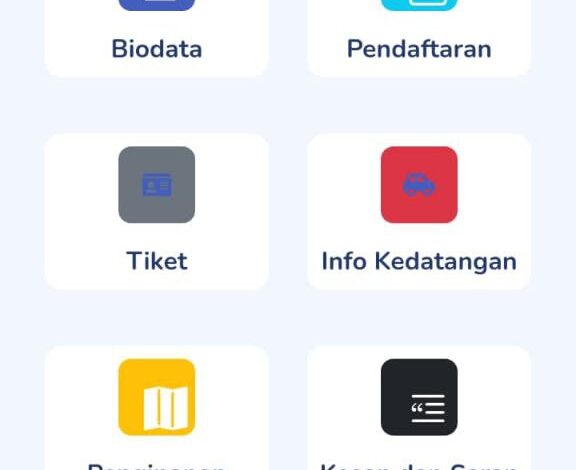The image size is (576, 470).
Task: Open the yellow map icon card
Action: [156, 408]
